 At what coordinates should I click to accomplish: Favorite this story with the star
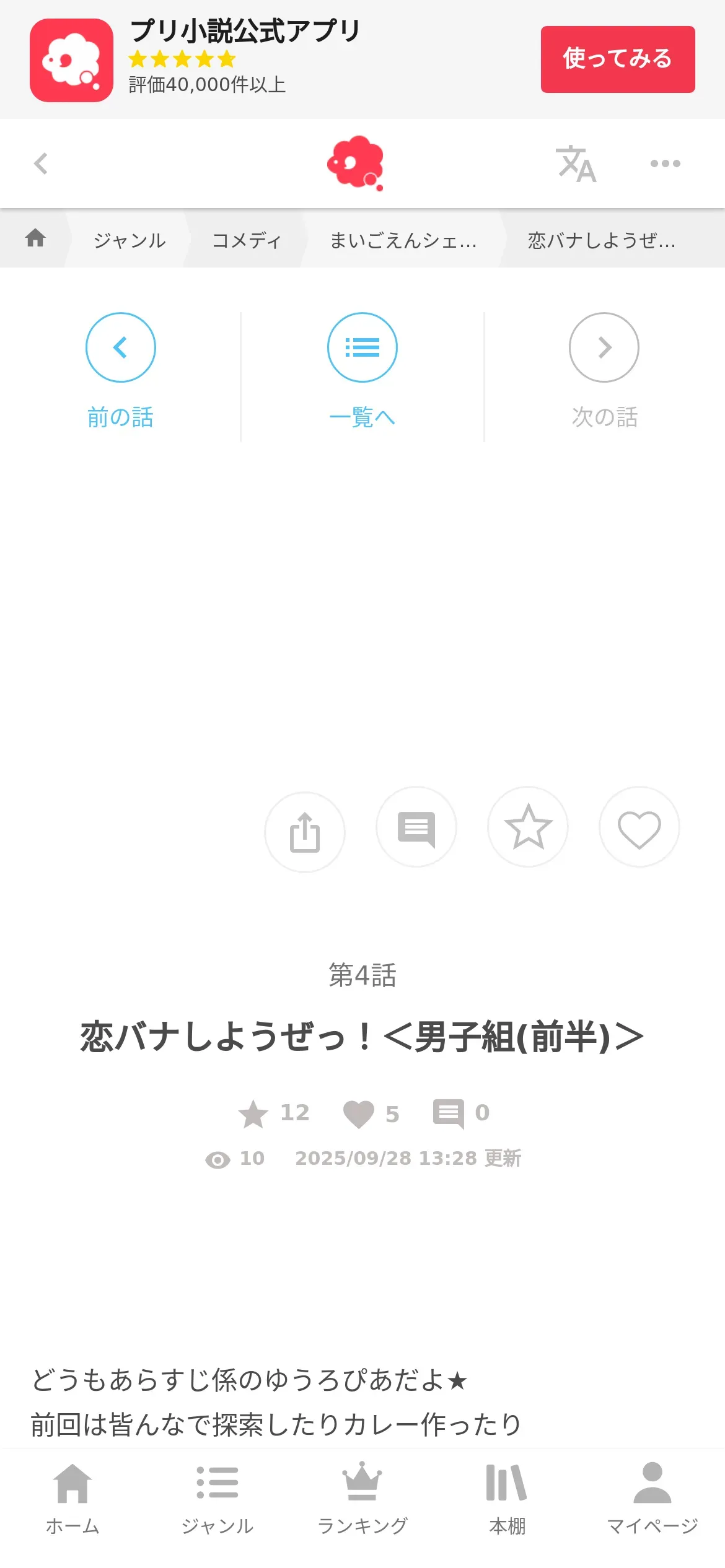(x=528, y=827)
